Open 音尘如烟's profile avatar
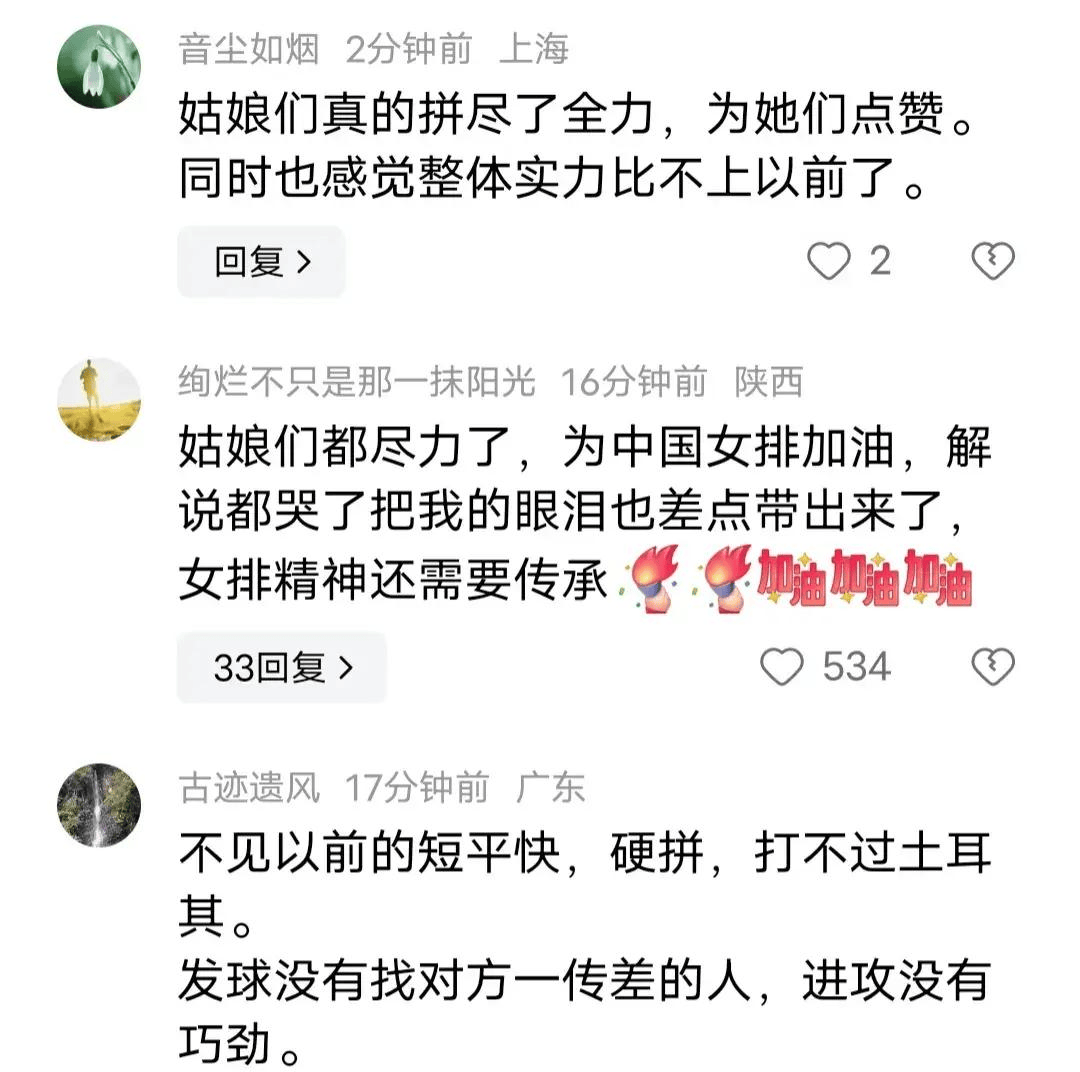This screenshot has width=1080, height=1072. tap(98, 67)
